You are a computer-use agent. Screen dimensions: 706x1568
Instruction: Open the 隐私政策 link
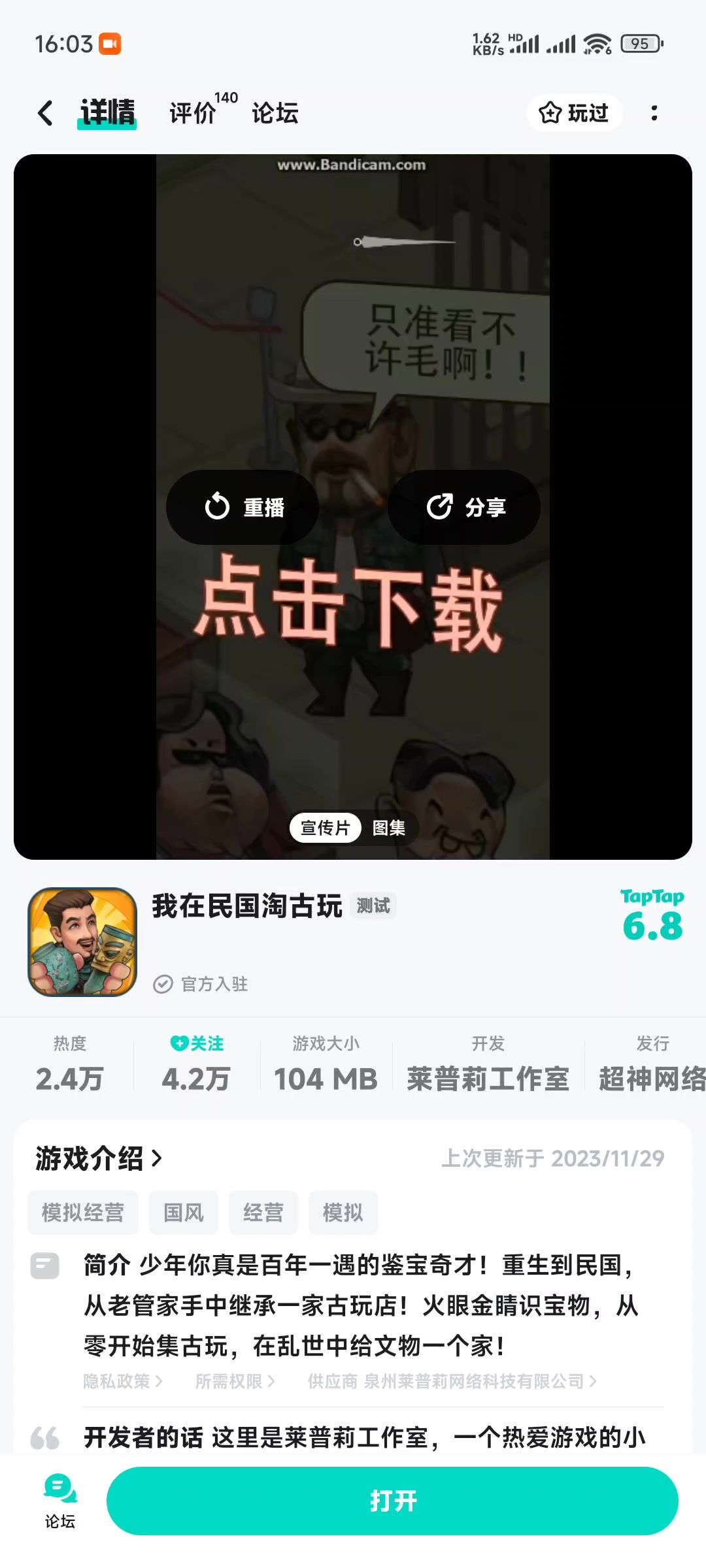coord(122,1381)
